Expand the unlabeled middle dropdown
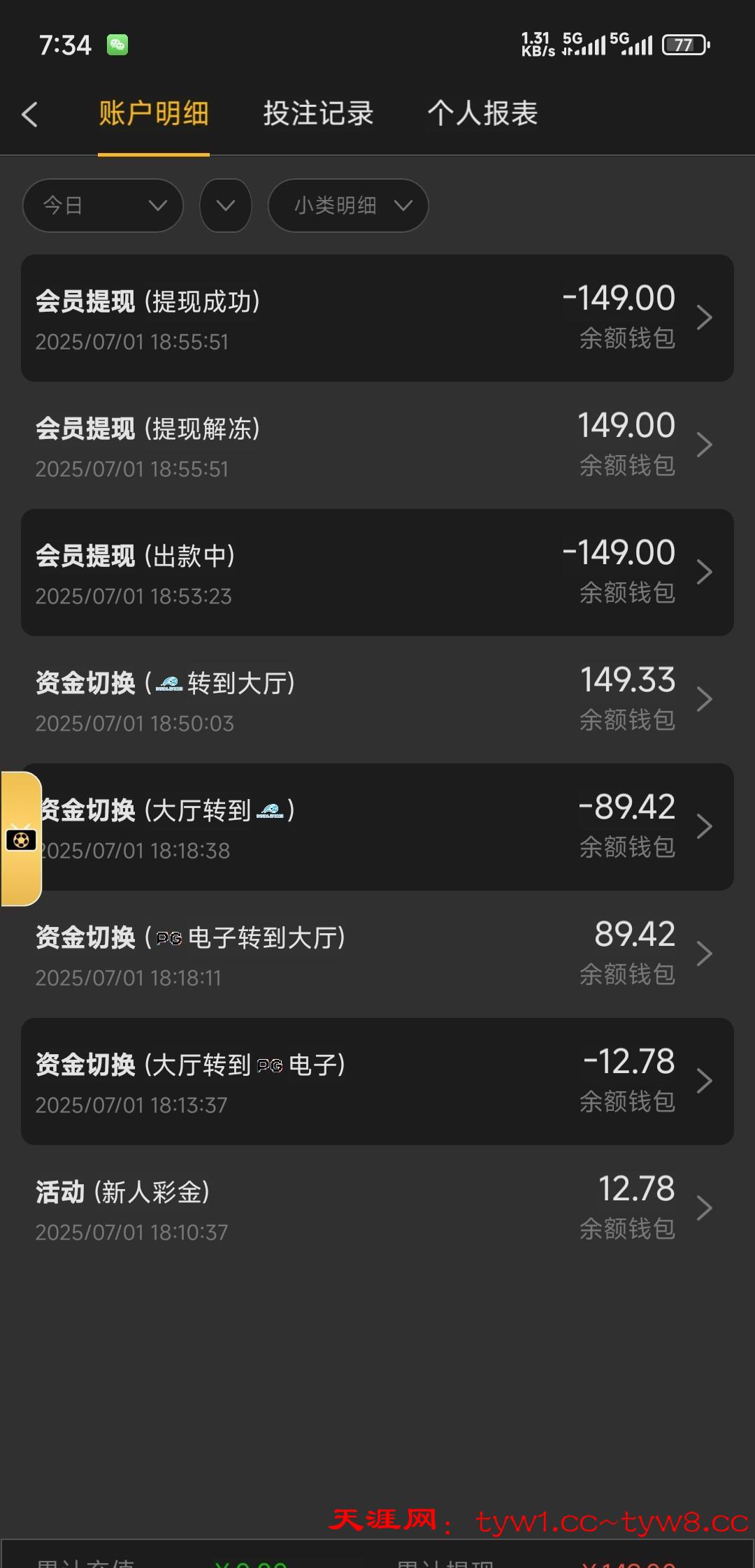 (x=225, y=206)
